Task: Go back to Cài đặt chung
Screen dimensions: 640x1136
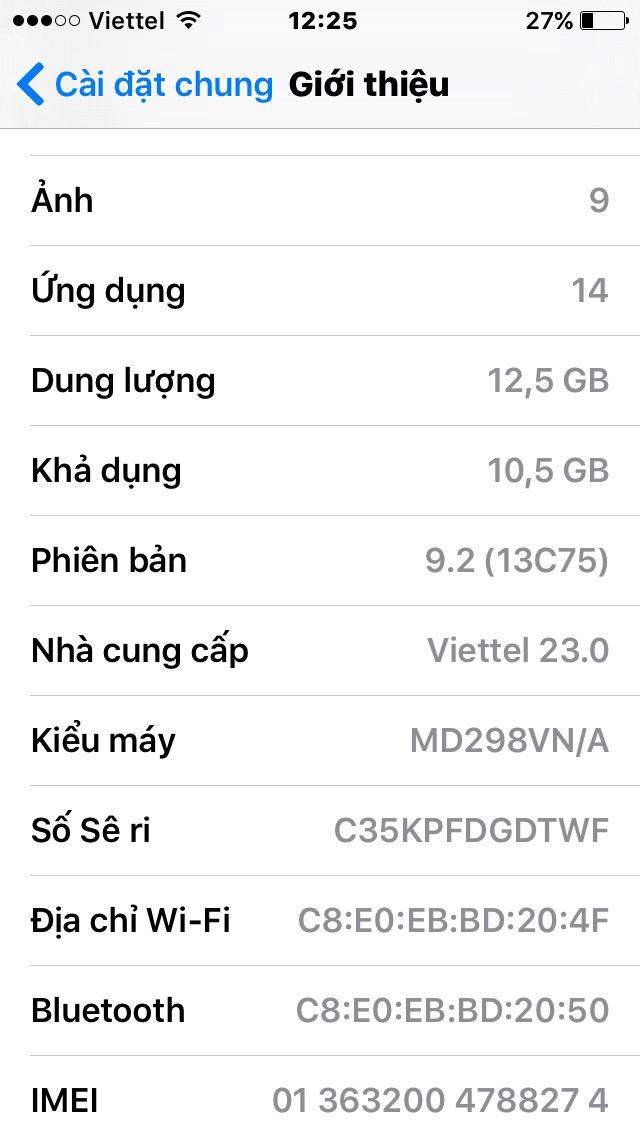Action: coord(145,85)
